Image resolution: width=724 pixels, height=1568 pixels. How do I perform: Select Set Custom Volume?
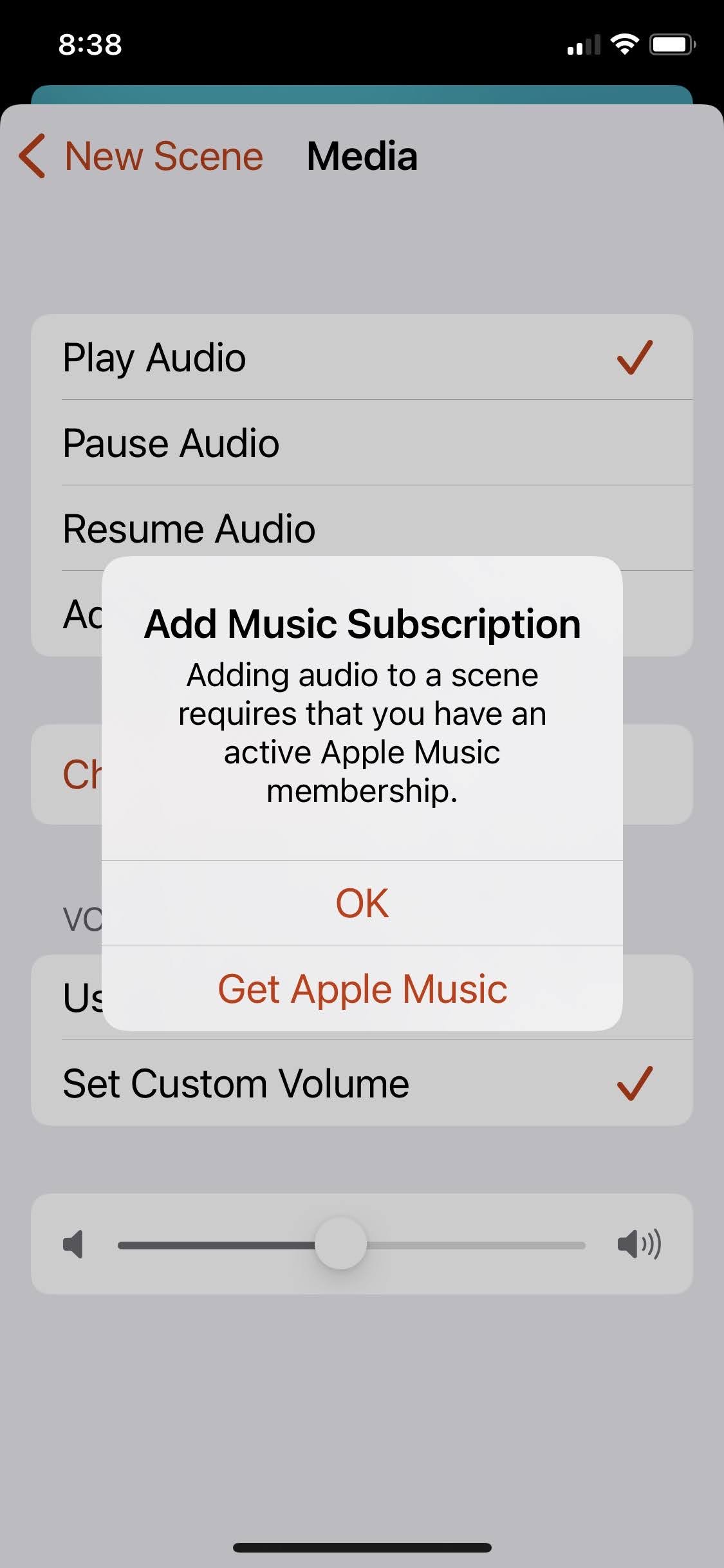pyautogui.click(x=362, y=1083)
